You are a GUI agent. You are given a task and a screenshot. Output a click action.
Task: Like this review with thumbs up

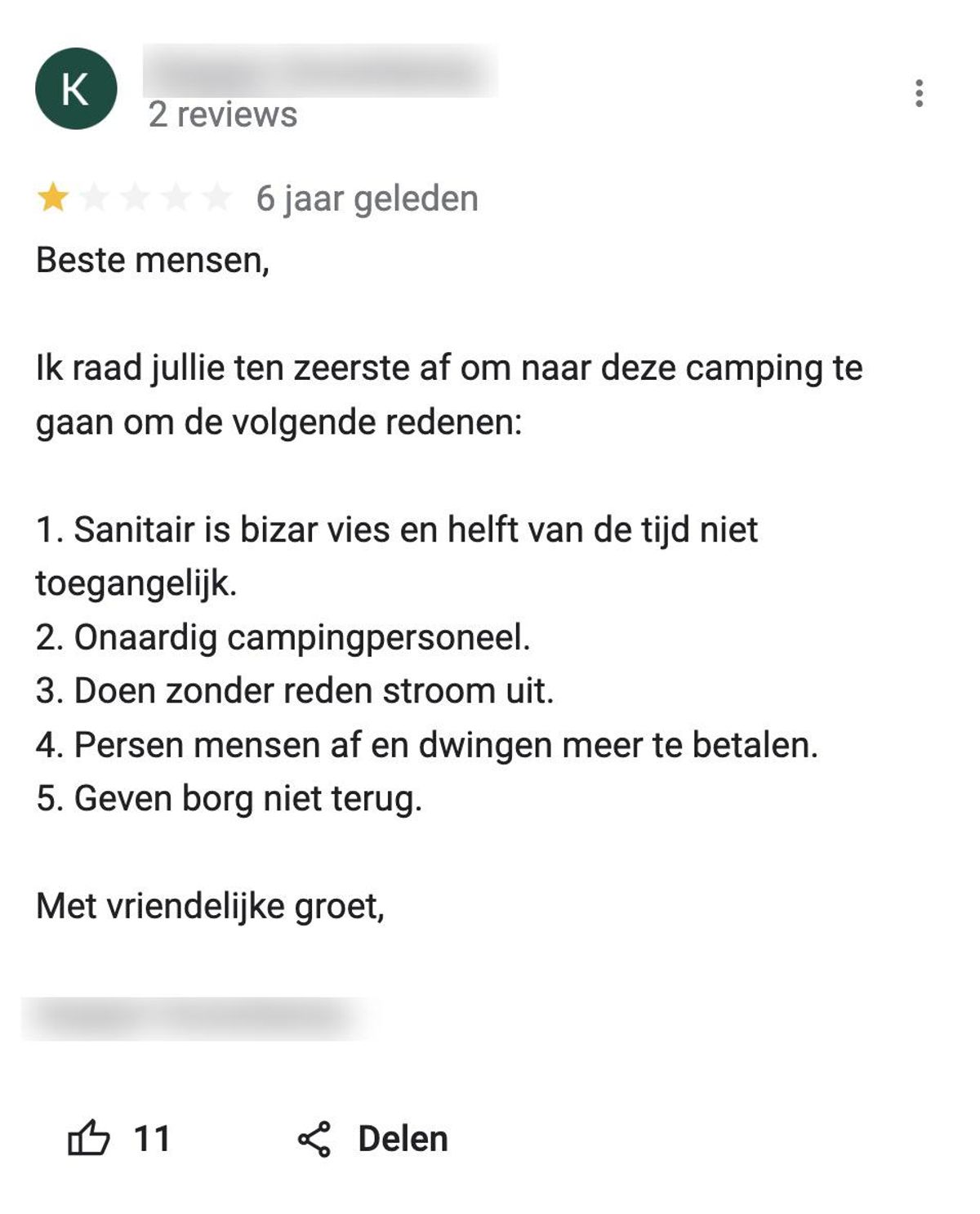(88, 1138)
